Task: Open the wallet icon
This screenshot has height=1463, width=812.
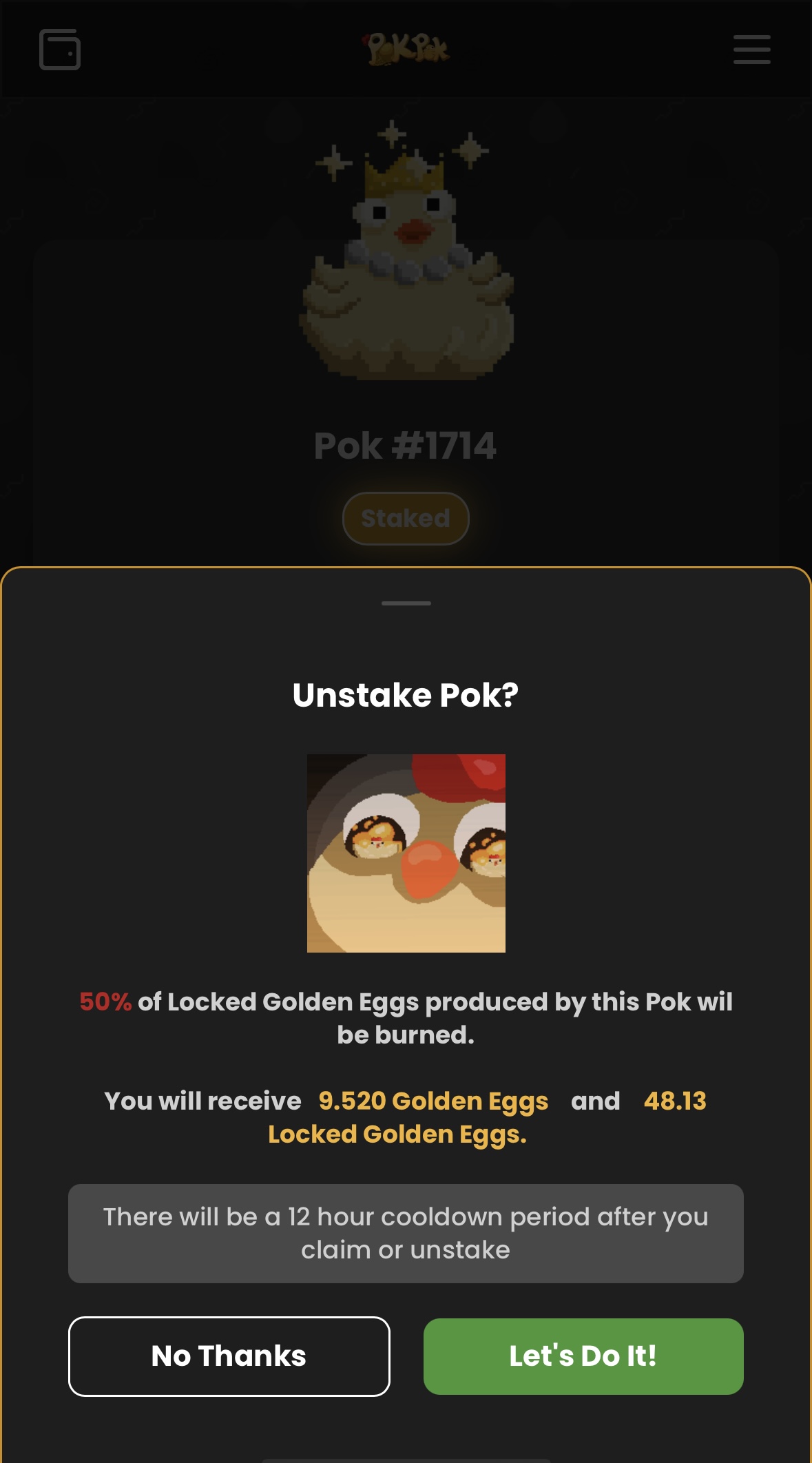Action: pyautogui.click(x=60, y=50)
